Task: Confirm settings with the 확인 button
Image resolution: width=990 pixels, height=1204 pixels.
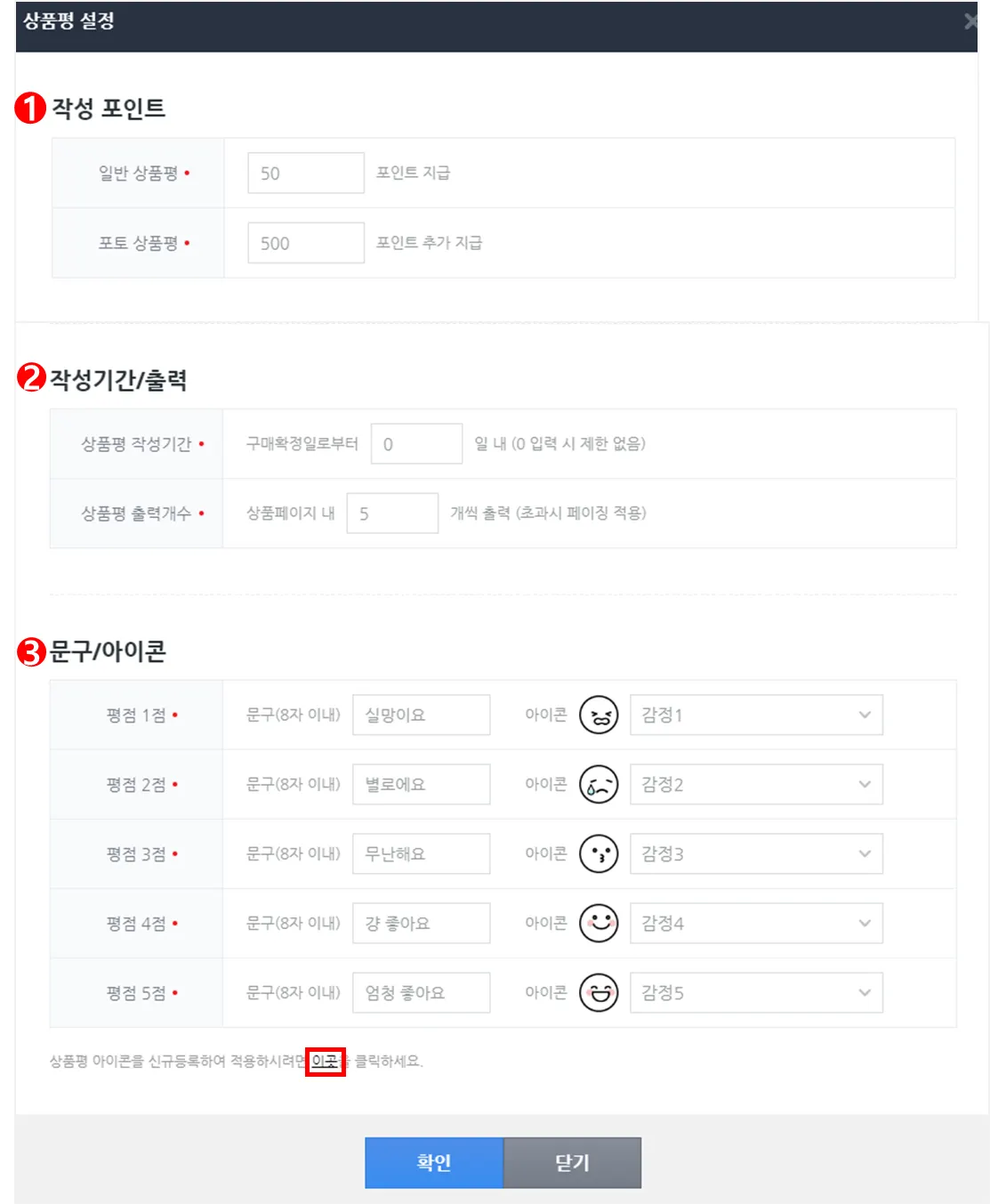Action: [x=434, y=1163]
